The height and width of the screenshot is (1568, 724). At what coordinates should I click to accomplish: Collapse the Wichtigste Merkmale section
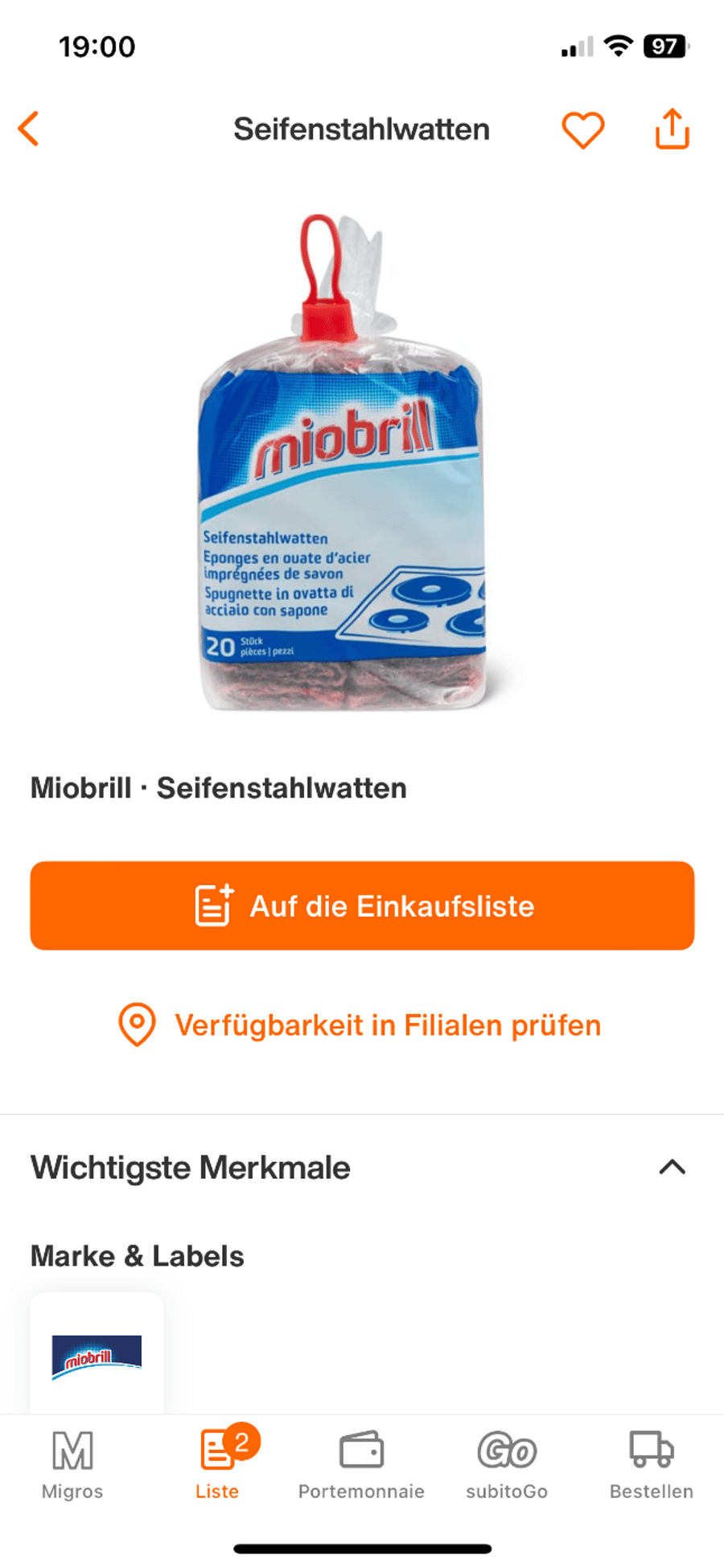(x=672, y=1167)
